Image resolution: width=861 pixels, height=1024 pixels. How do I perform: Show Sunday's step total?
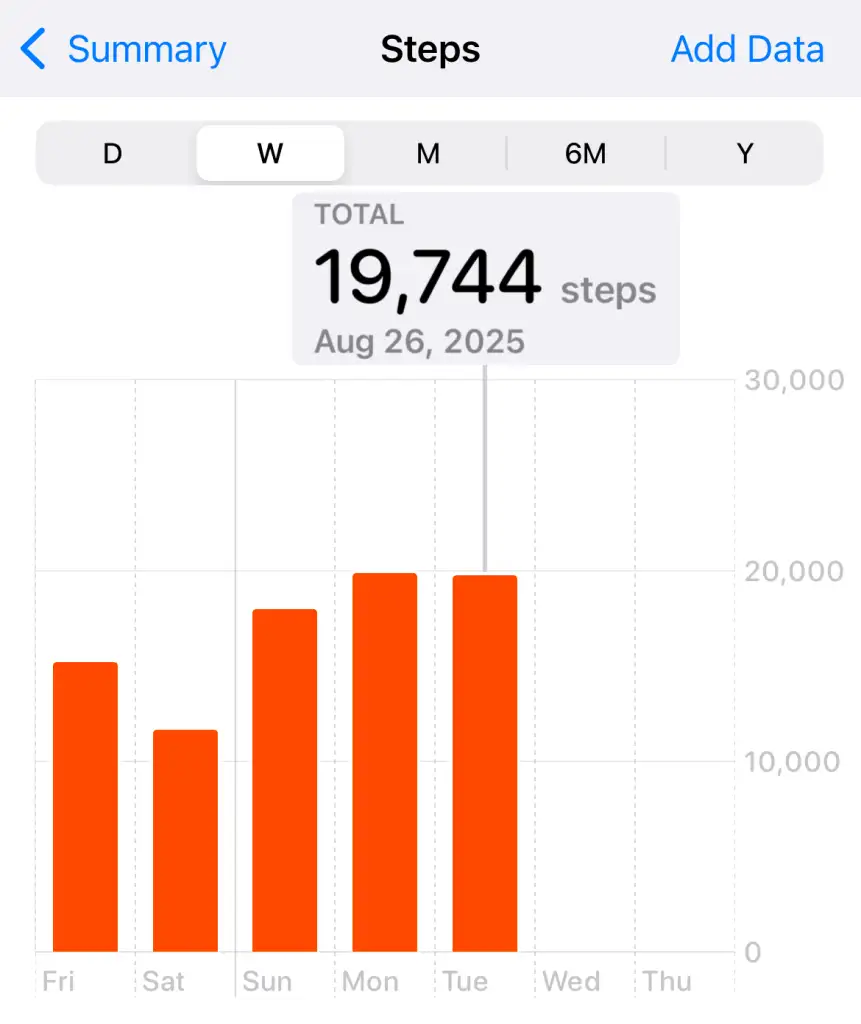pyautogui.click(x=284, y=780)
